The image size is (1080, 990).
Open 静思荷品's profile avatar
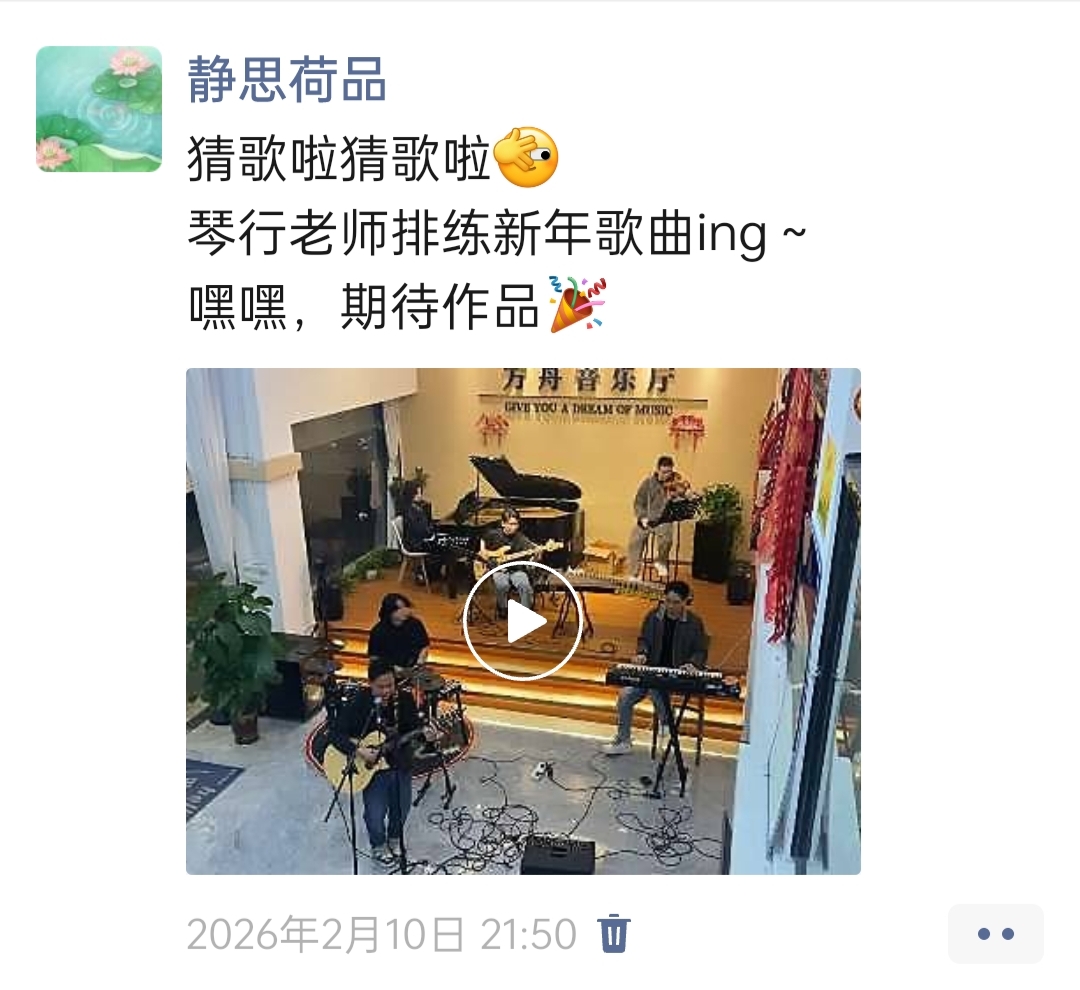[99, 109]
